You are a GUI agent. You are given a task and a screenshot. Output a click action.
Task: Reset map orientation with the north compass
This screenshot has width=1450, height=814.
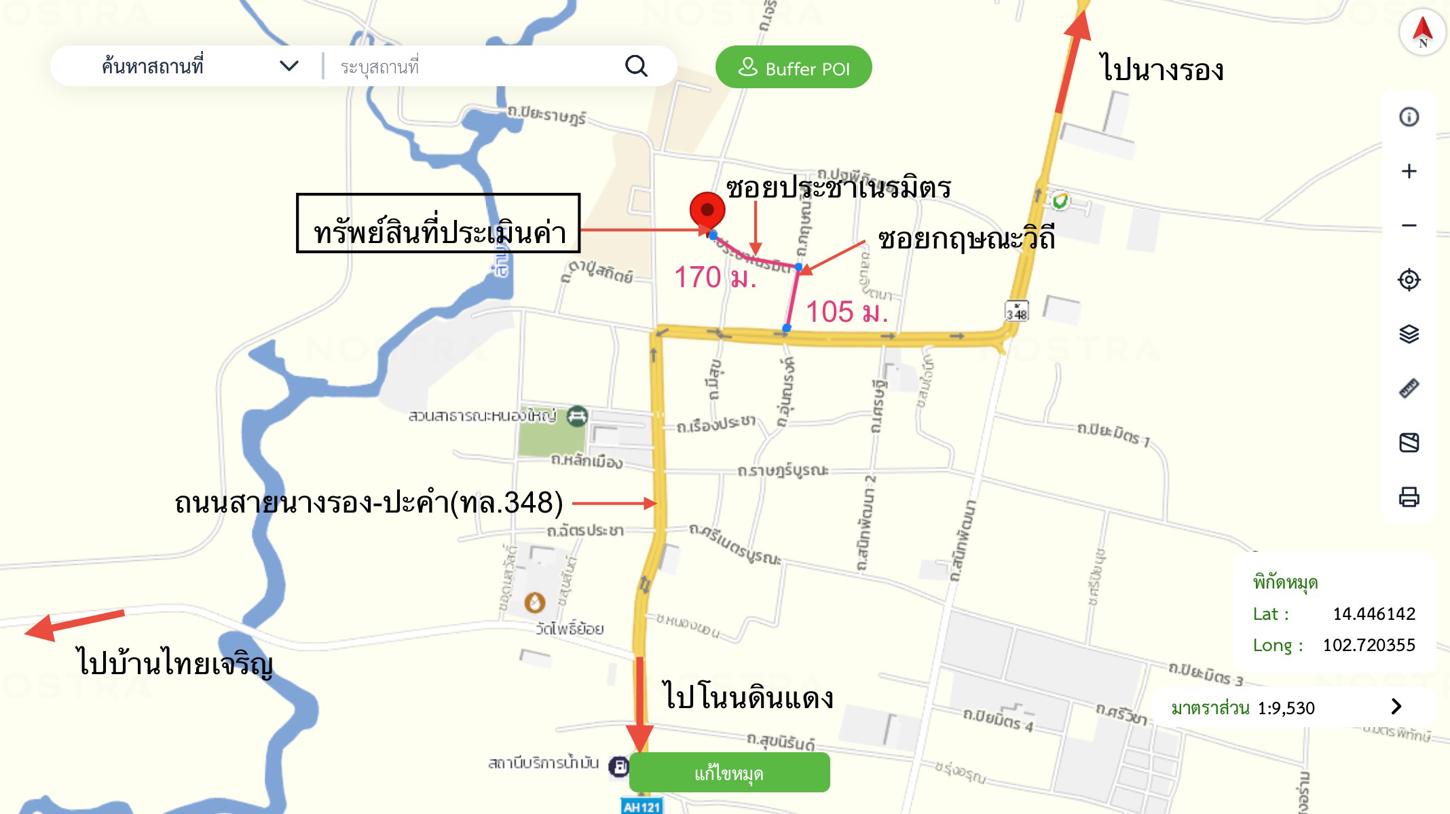[x=1422, y=31]
